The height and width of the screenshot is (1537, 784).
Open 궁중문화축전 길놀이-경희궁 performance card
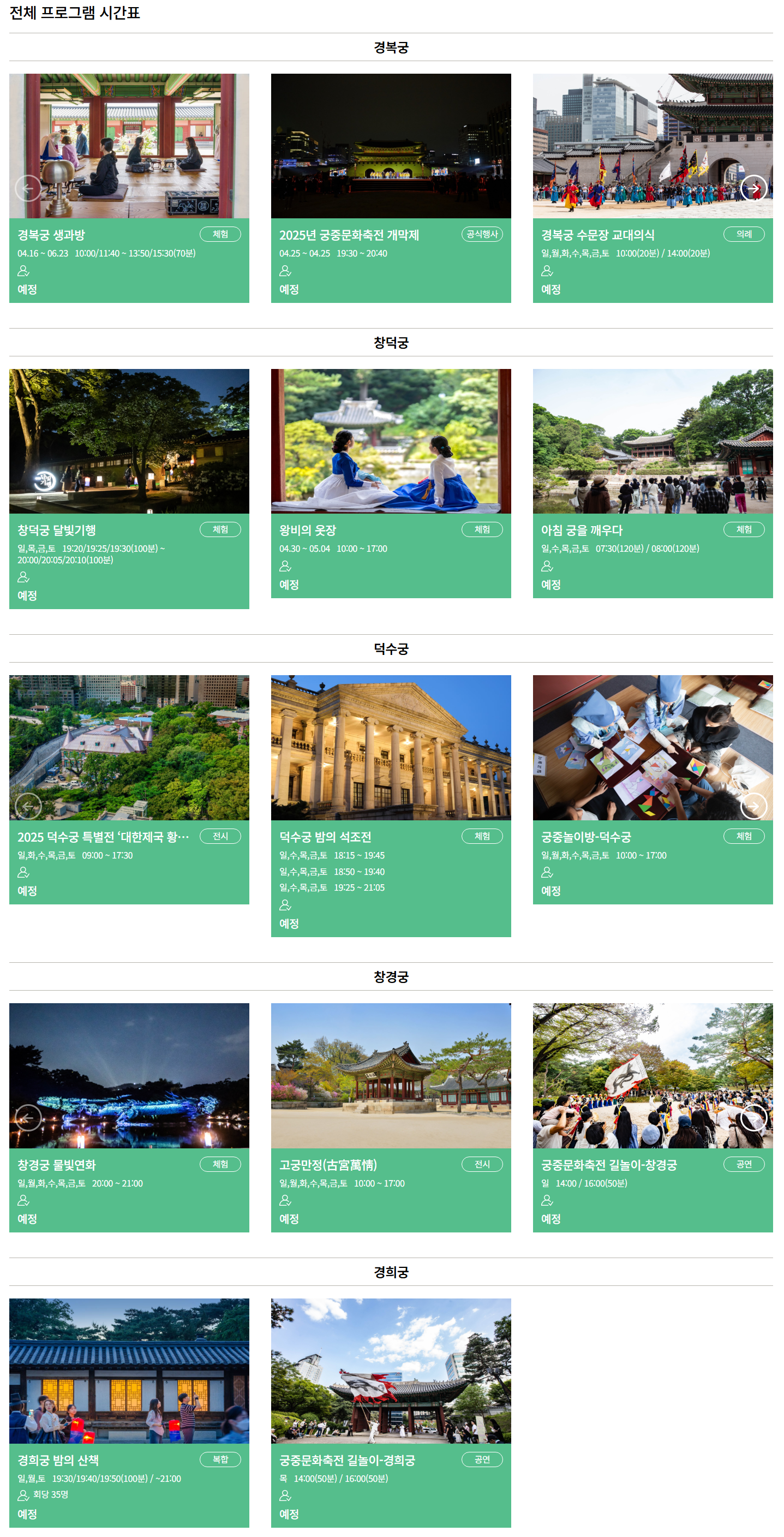pyautogui.click(x=391, y=1413)
